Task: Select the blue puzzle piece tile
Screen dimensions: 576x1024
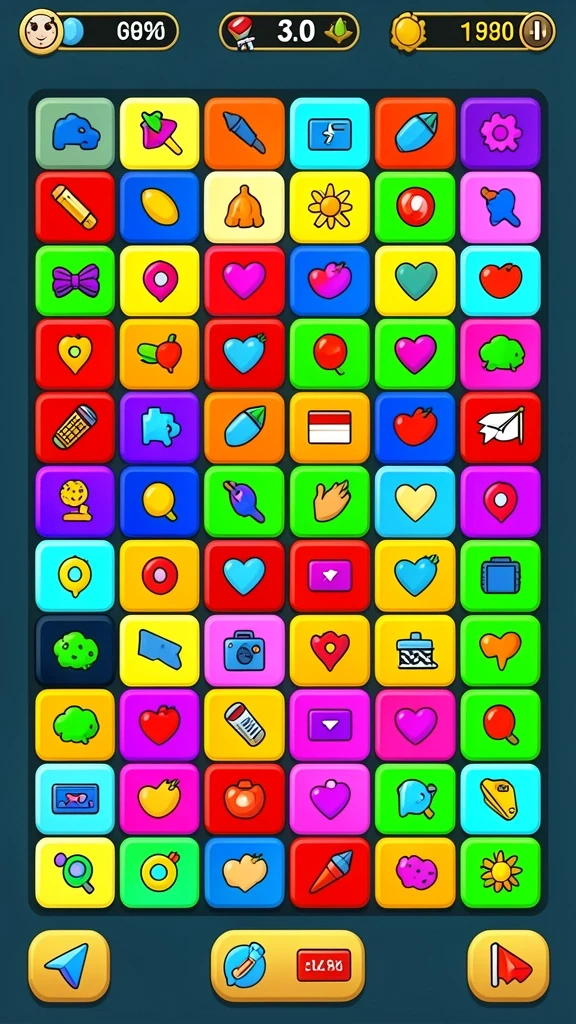Action: [159, 428]
